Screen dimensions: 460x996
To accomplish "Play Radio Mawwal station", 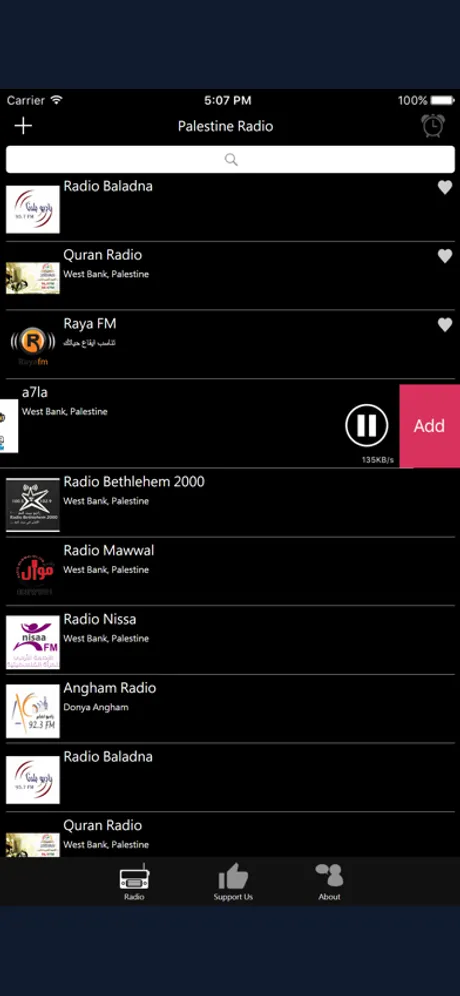I will (230, 572).
